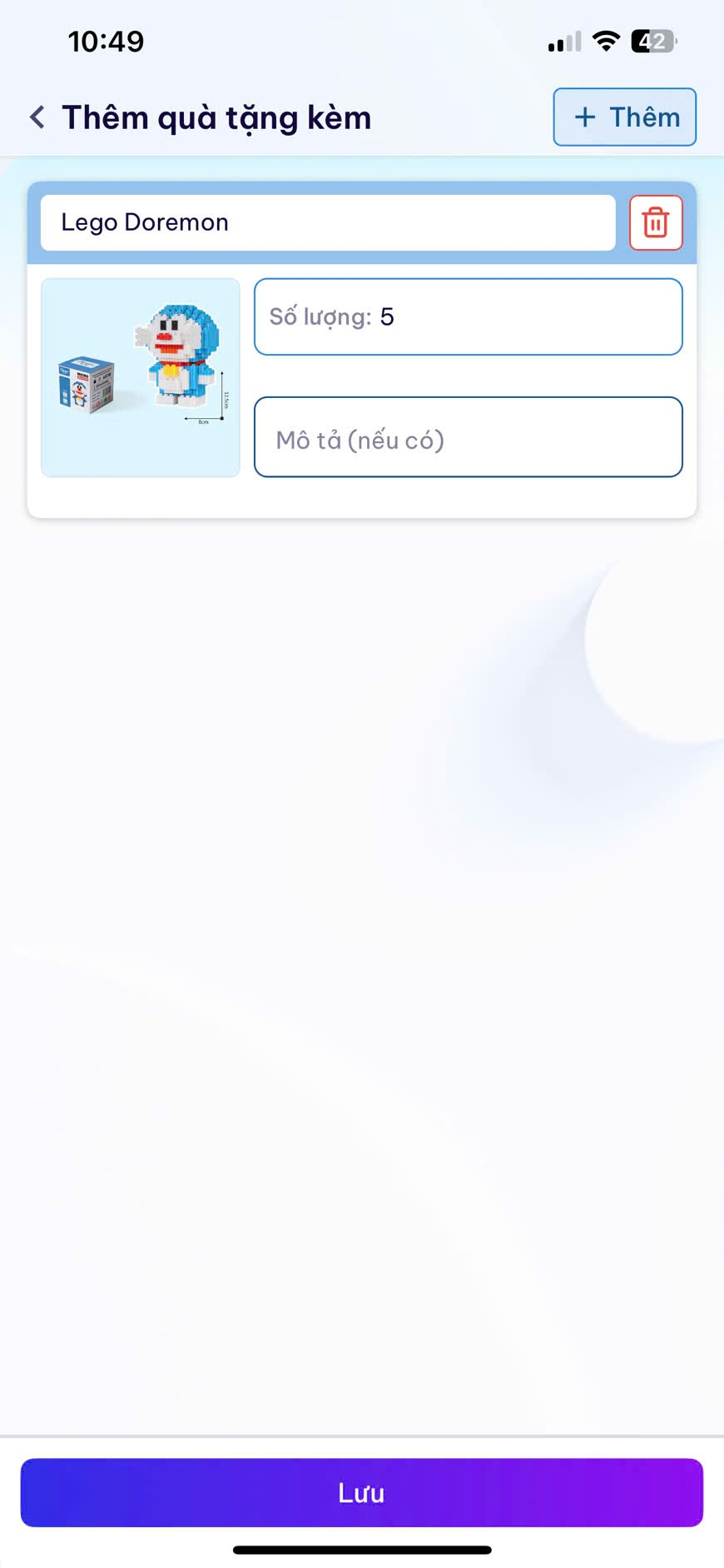Go back from Thêm quà tặng kèm

(x=37, y=117)
